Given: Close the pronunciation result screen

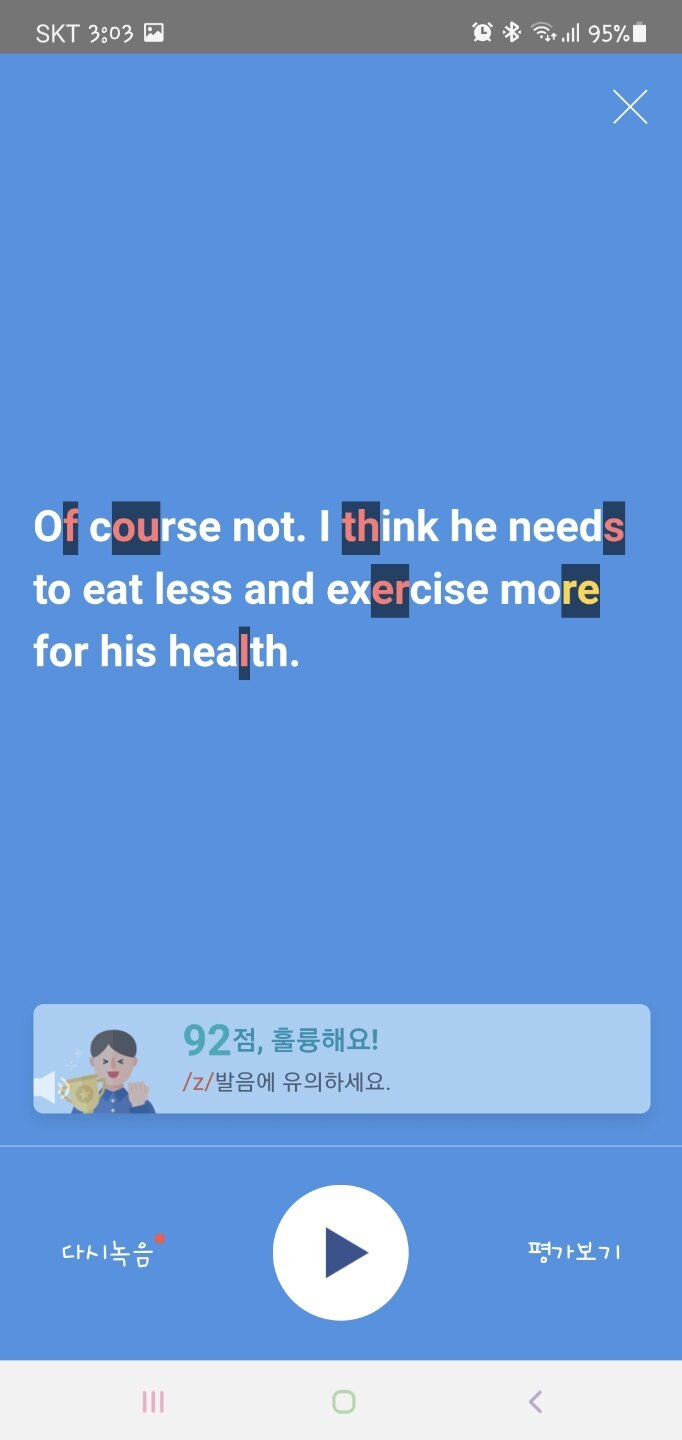Looking at the screenshot, I should (x=630, y=107).
